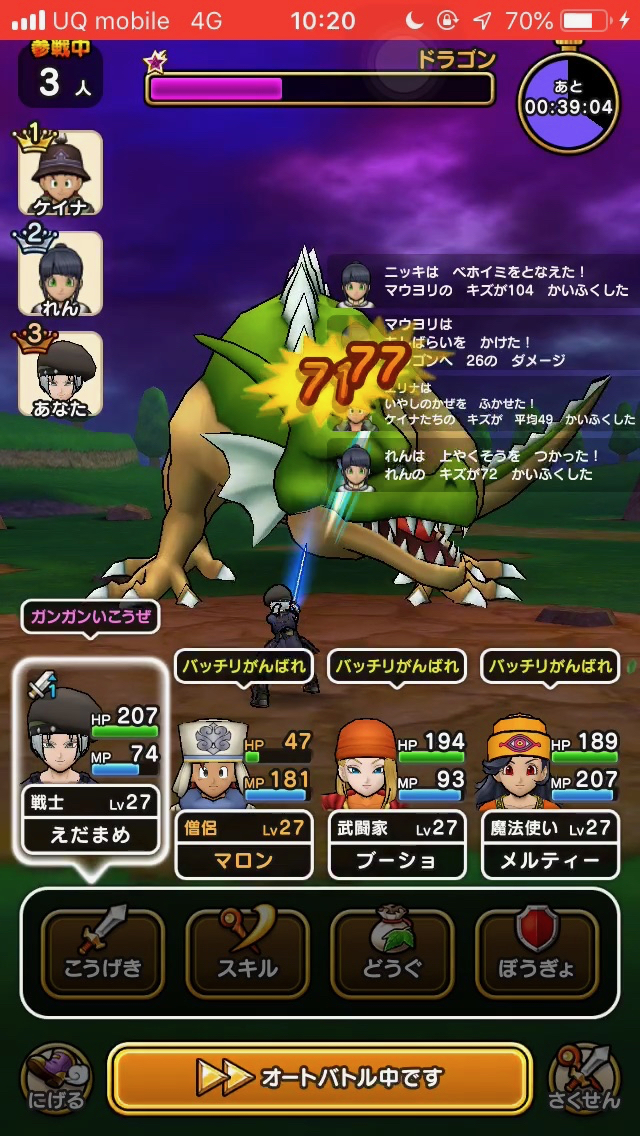
Task: Open the スキル skill menu
Action: 247,953
